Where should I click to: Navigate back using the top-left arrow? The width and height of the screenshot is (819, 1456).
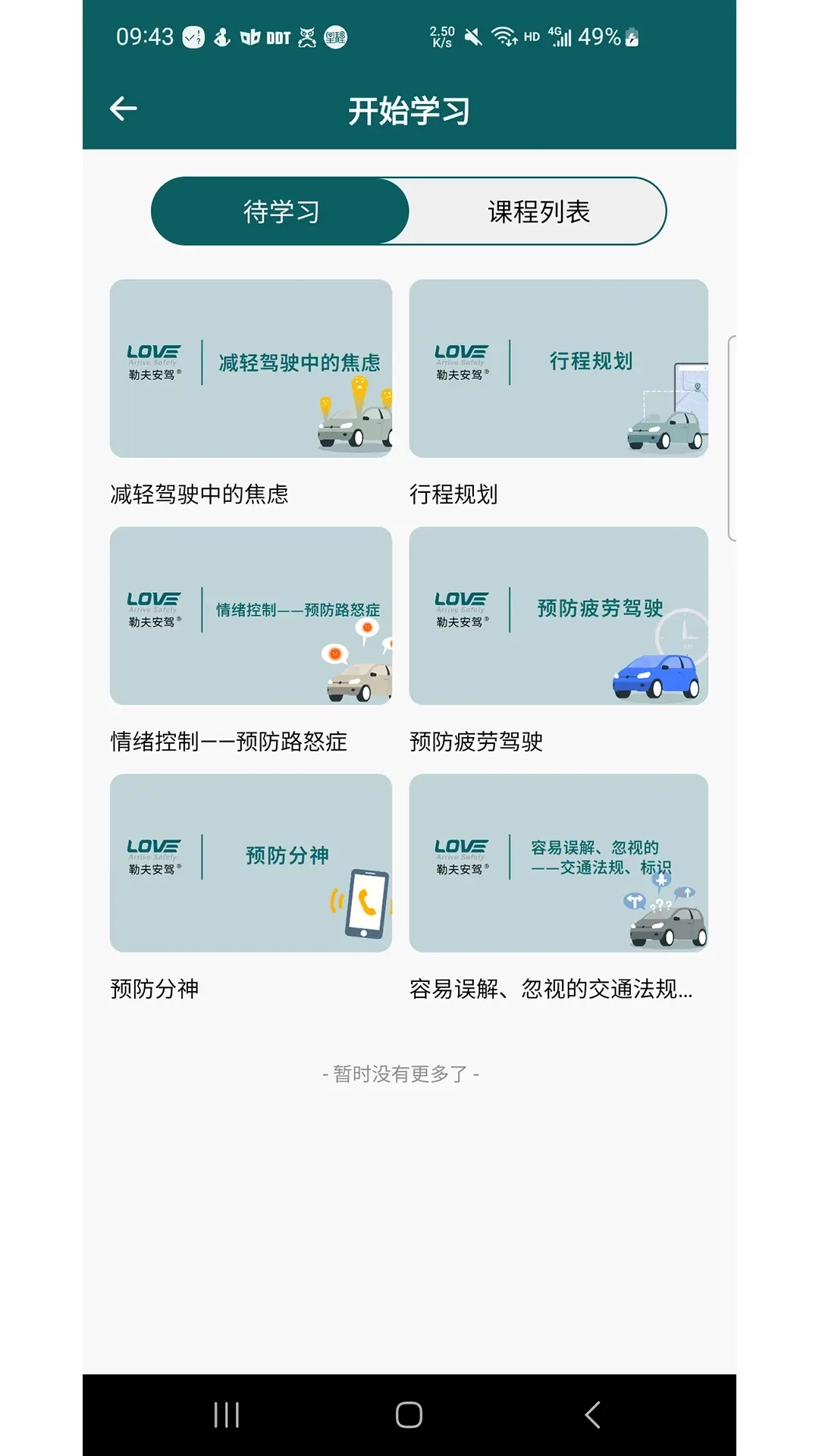[x=123, y=108]
